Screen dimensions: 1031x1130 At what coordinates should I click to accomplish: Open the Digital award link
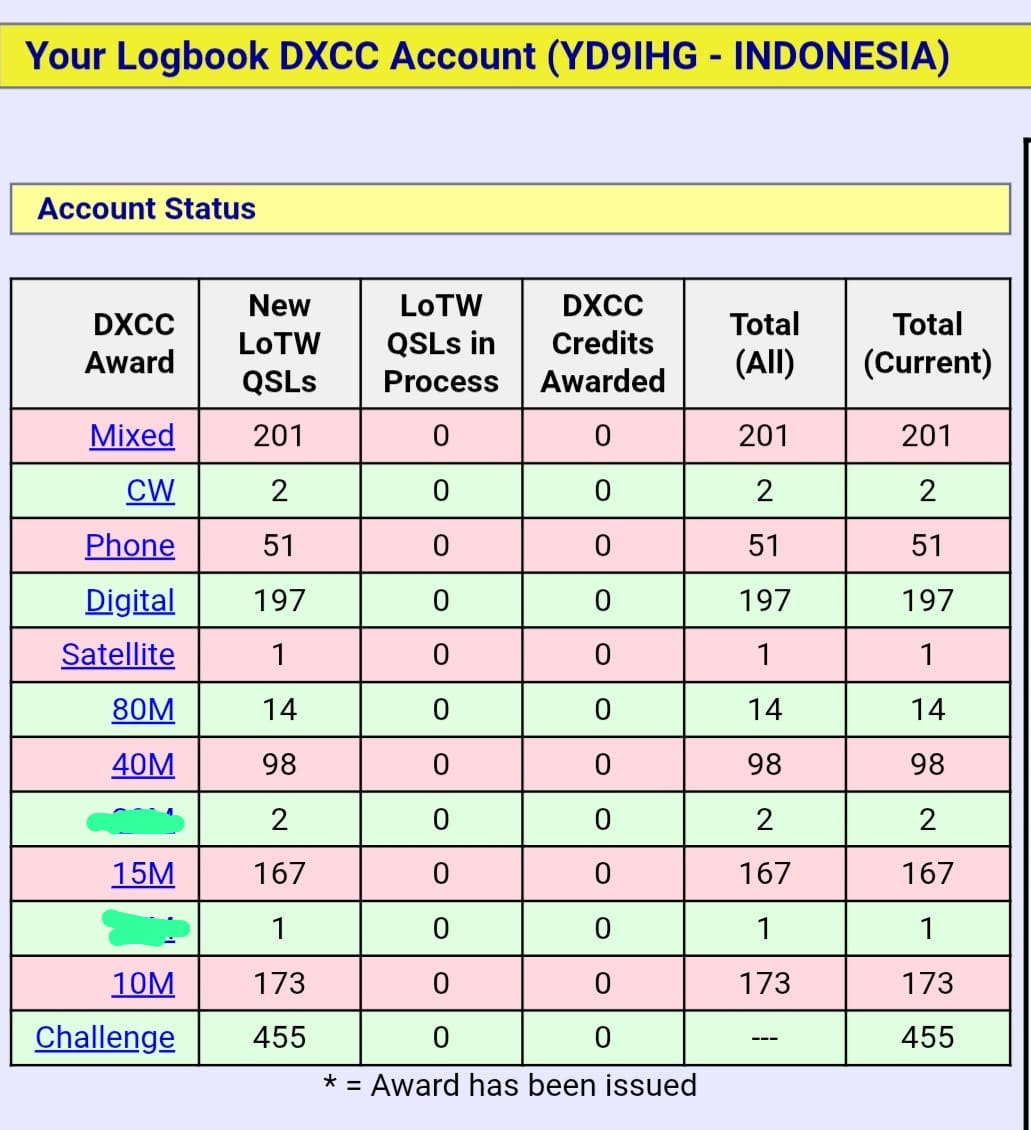pos(130,601)
